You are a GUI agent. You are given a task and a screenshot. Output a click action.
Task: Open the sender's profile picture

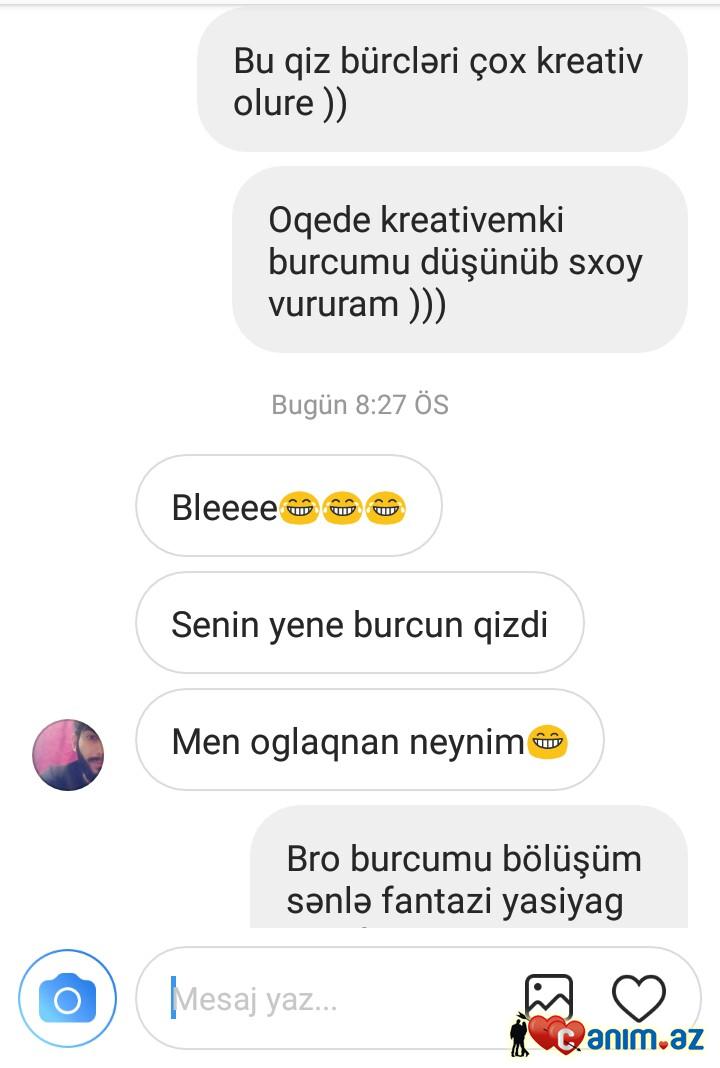[68, 755]
